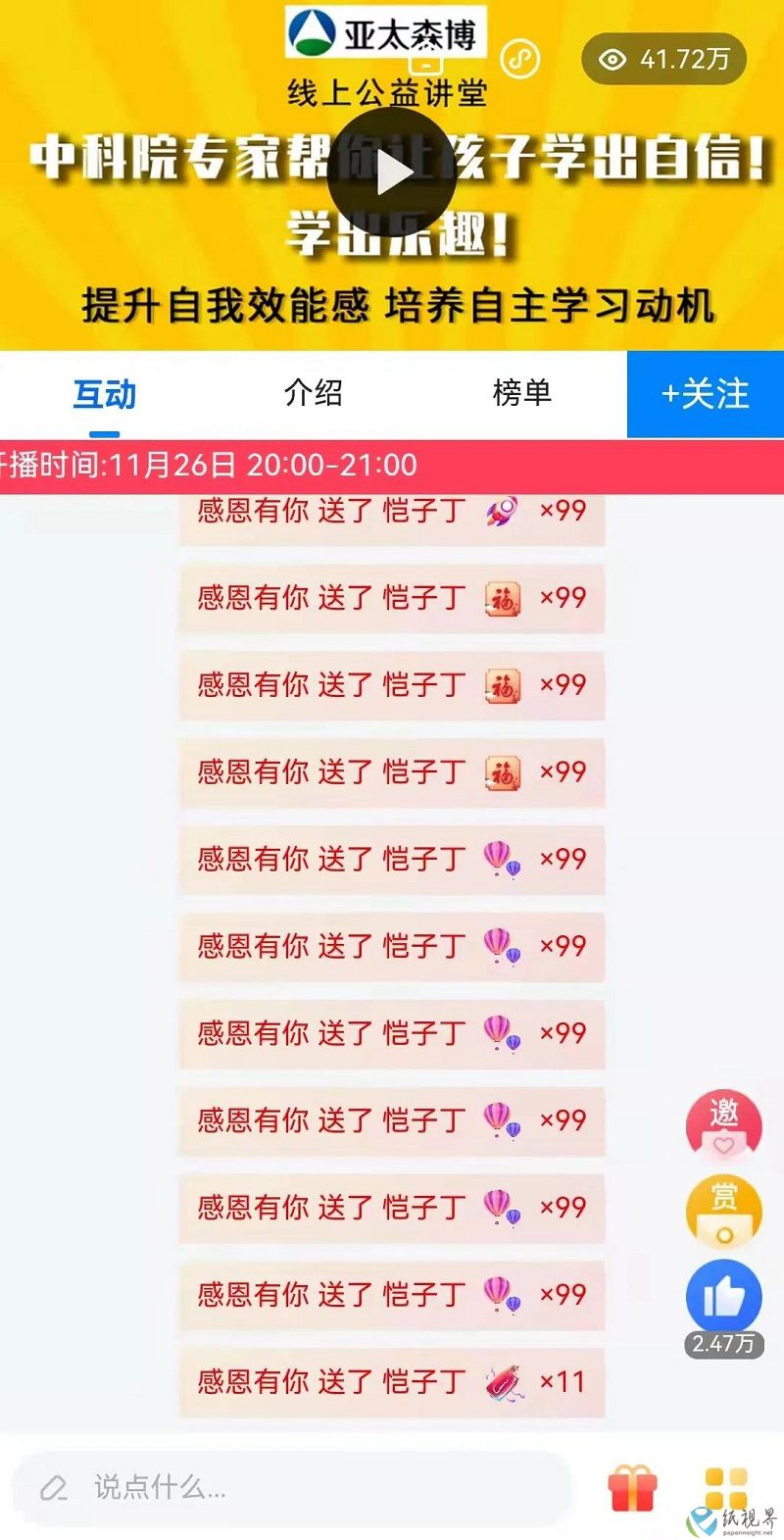
Task: Switch to the 介绍 tab
Action: pos(314,393)
